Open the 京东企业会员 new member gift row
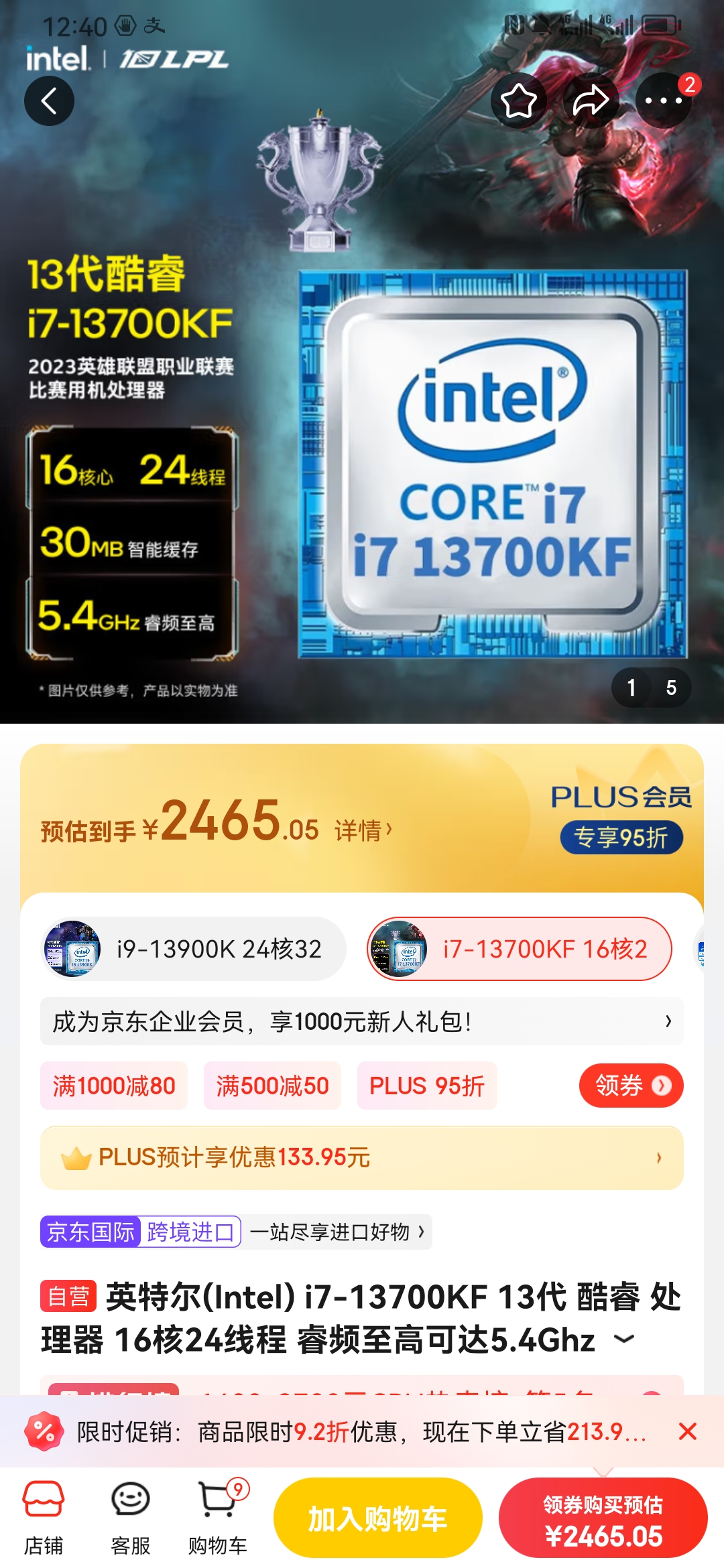This screenshot has height=1568, width=724. click(x=362, y=1022)
